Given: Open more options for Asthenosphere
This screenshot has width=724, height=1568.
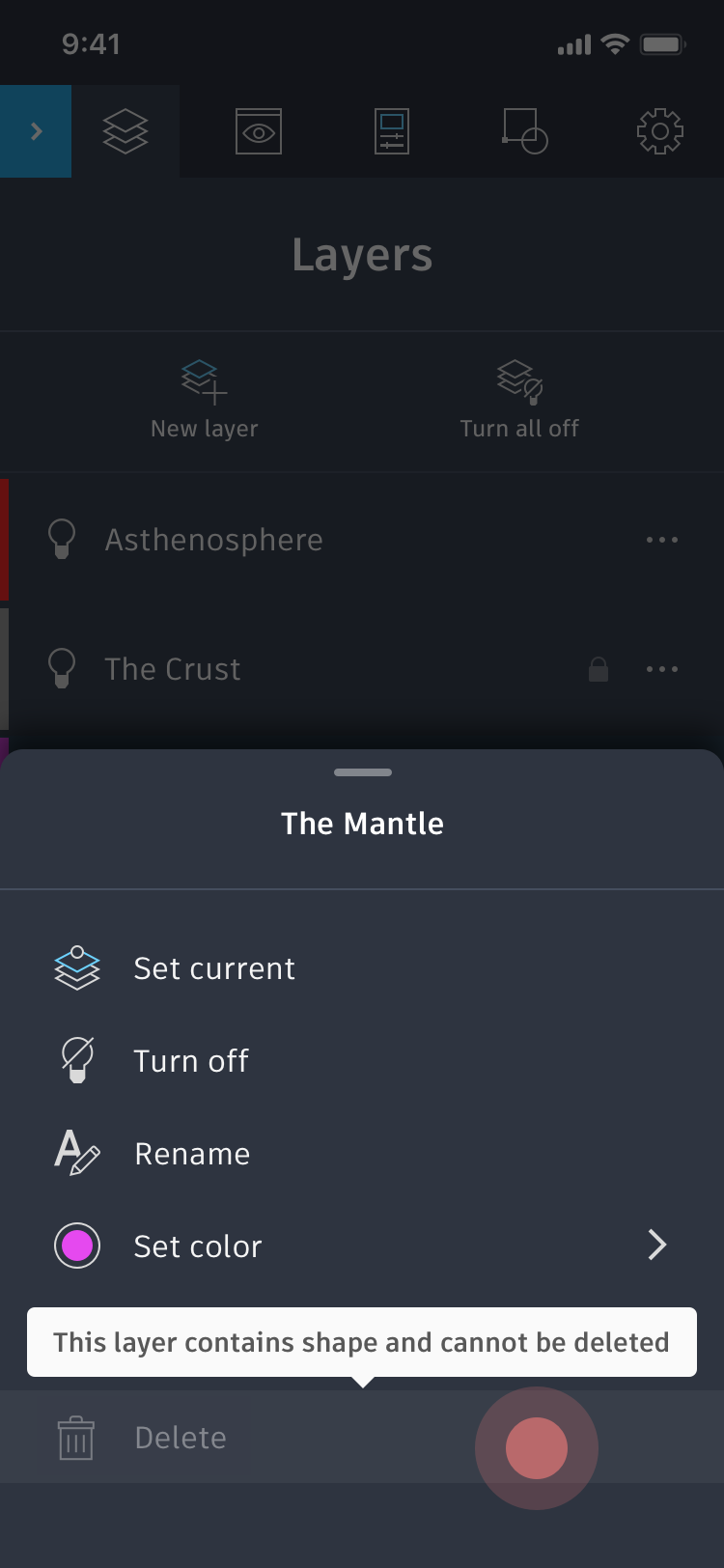Looking at the screenshot, I should (x=662, y=540).
